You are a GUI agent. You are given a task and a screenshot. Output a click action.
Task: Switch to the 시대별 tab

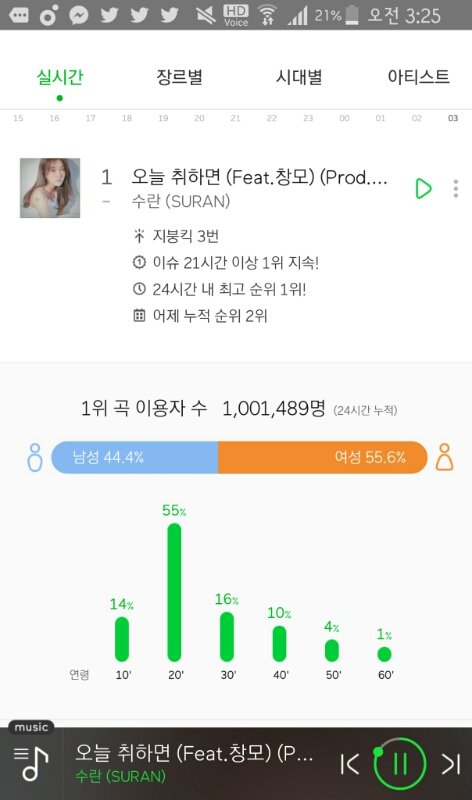[x=299, y=77]
